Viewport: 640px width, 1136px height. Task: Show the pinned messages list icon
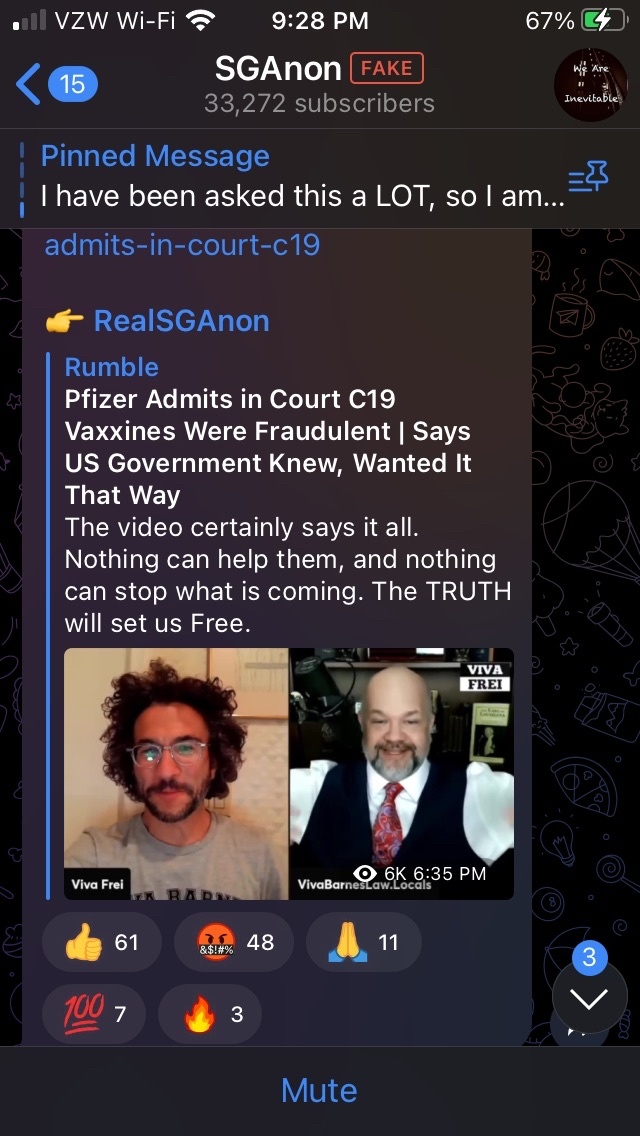(589, 177)
